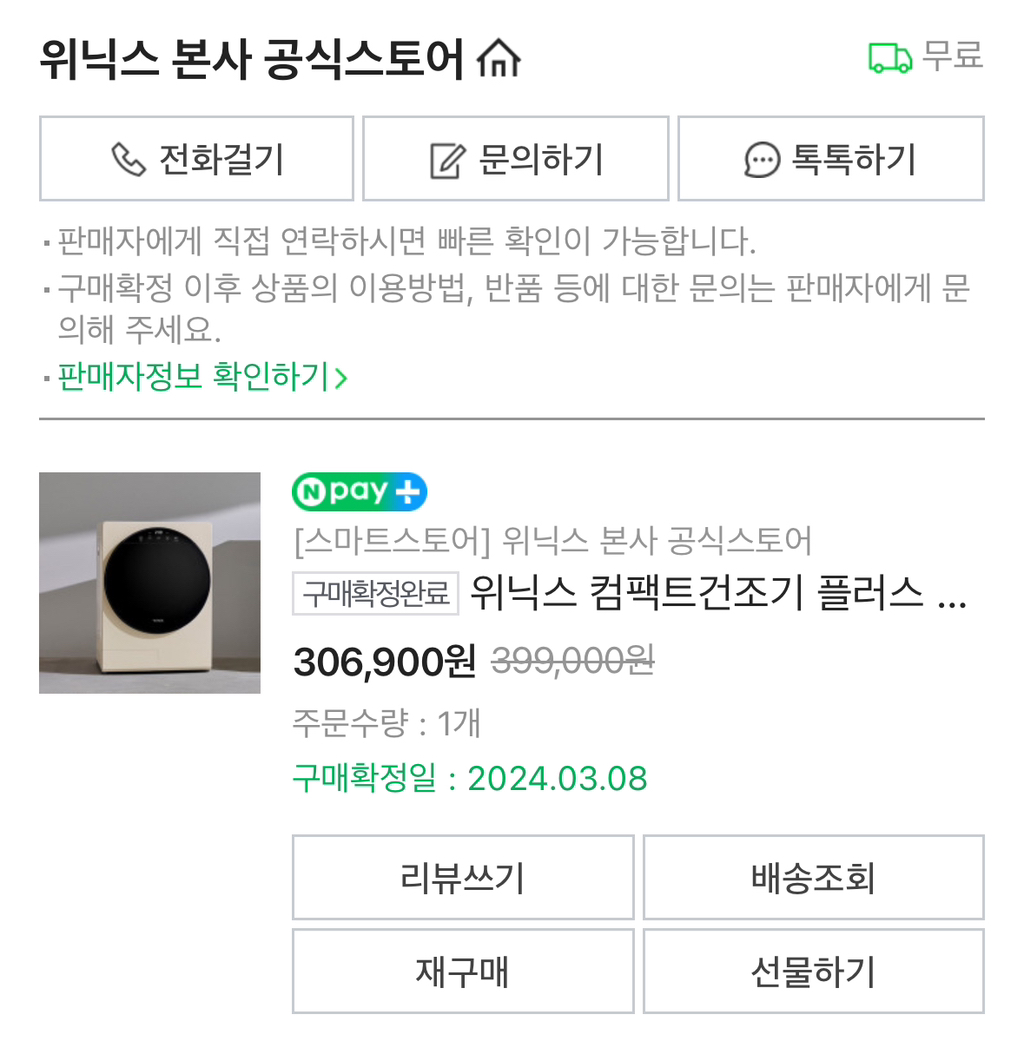Click the 전화걸기 call button

coord(196,158)
